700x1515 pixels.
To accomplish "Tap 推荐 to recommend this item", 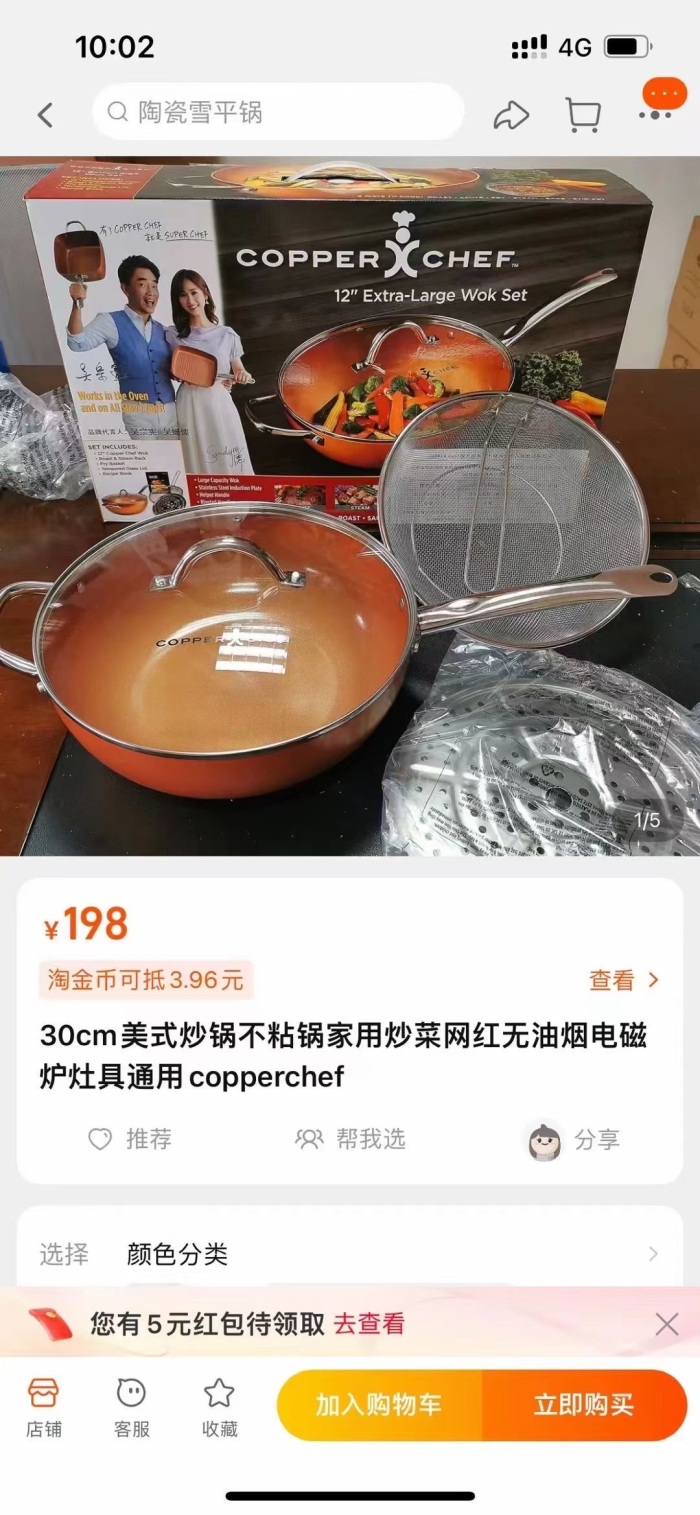I will point(130,1139).
